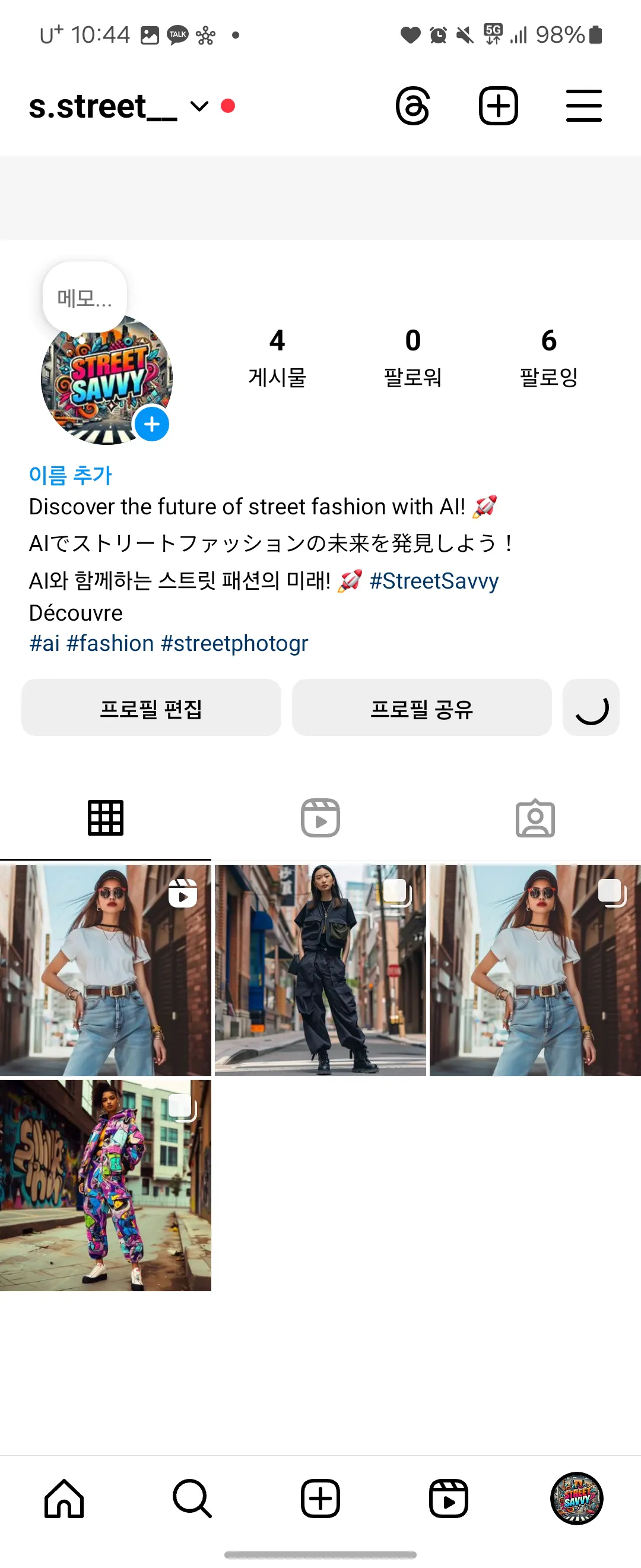Image resolution: width=641 pixels, height=1568 pixels.
Task: Open the hamburger menu
Action: pyautogui.click(x=583, y=106)
